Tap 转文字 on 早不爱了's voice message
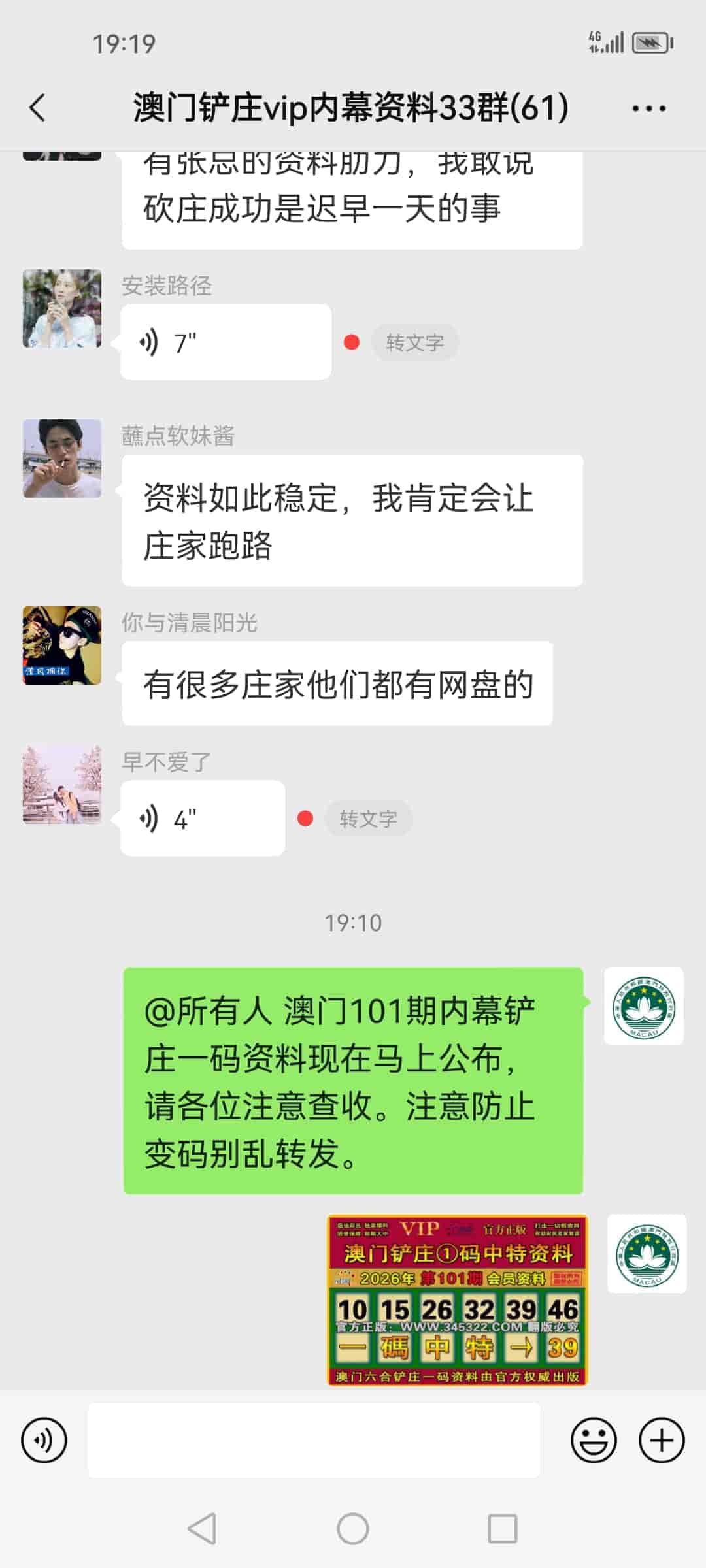 [x=369, y=818]
